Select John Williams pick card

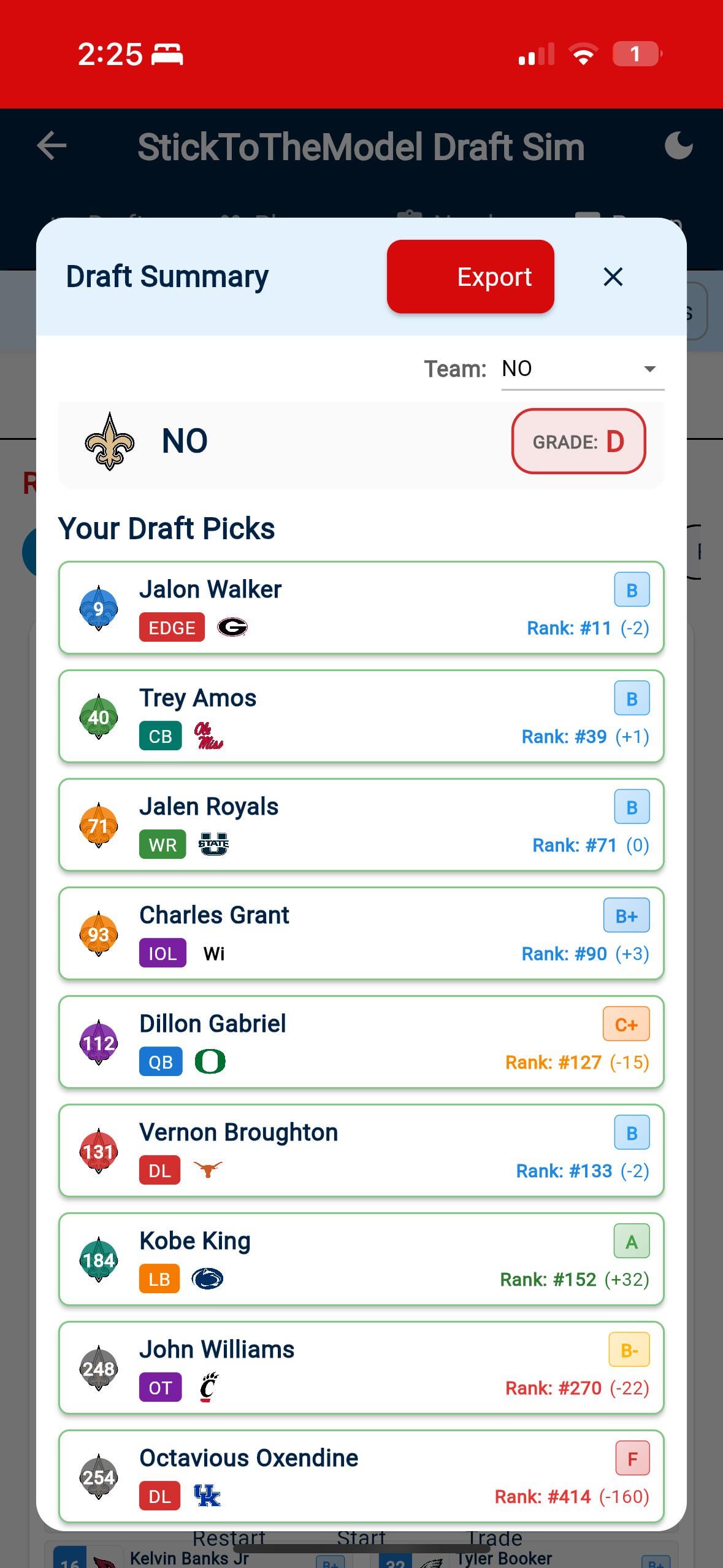click(x=361, y=1367)
